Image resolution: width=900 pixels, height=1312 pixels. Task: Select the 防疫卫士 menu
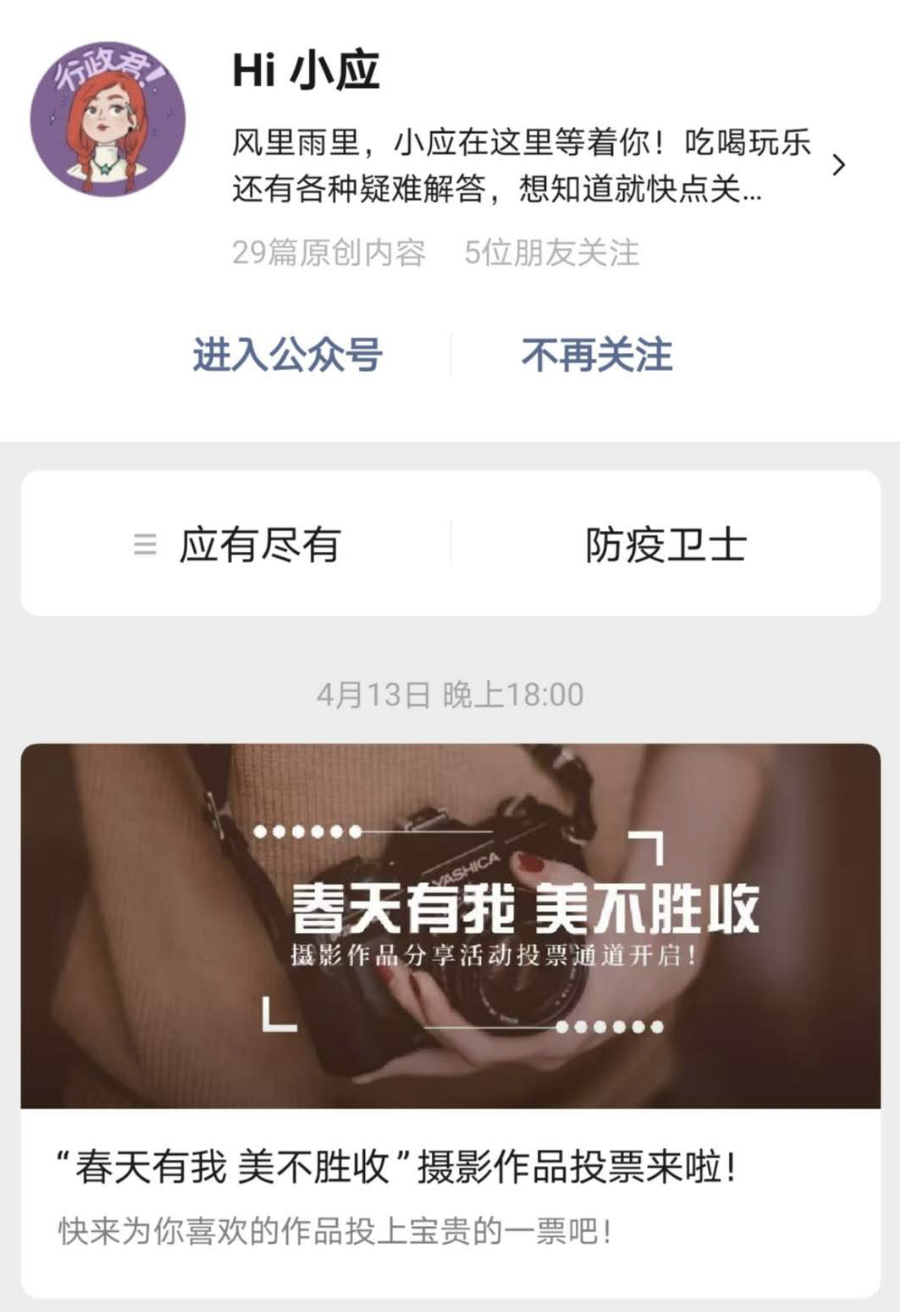click(x=665, y=545)
